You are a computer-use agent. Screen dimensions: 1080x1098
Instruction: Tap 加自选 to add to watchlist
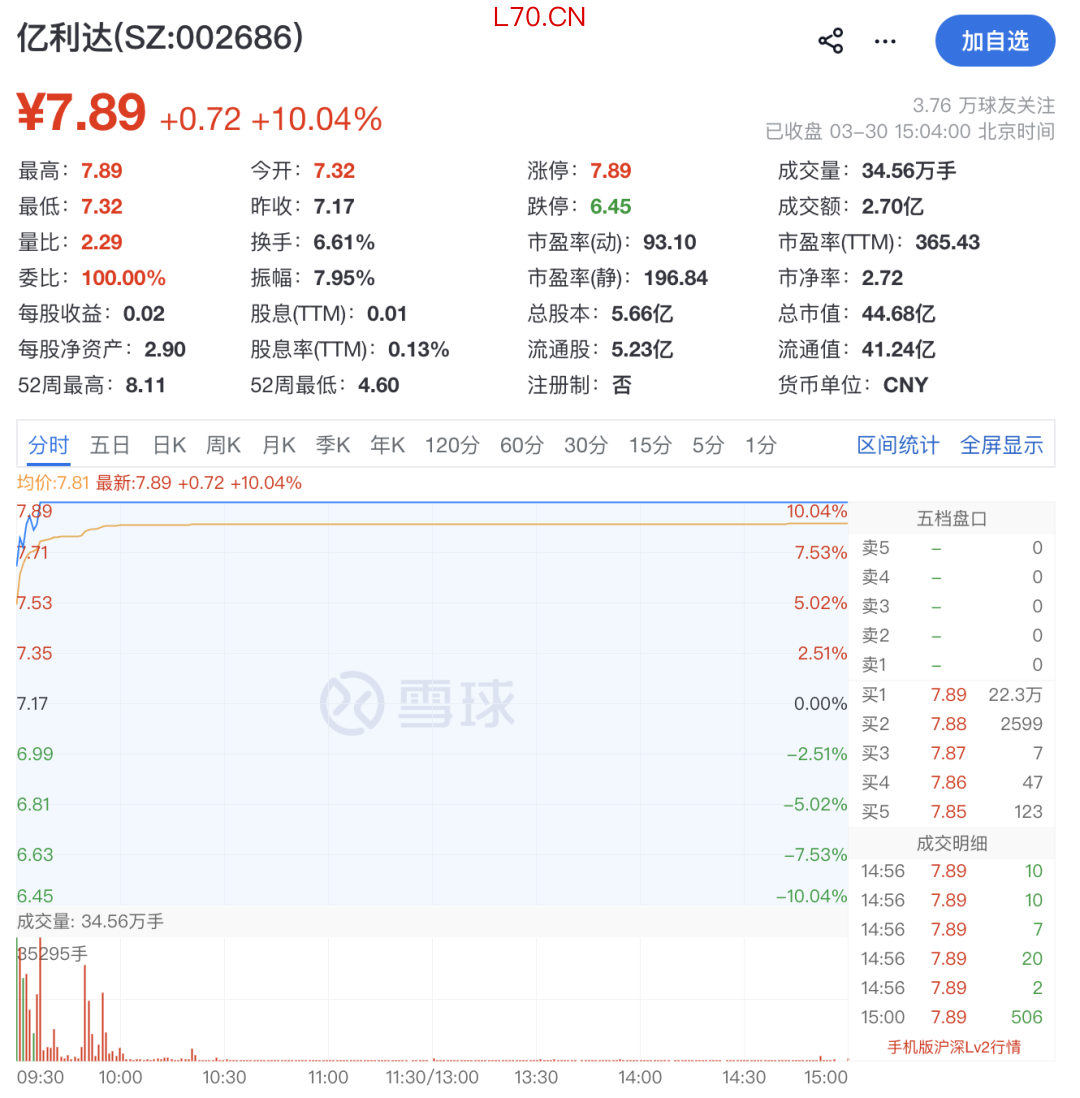(x=994, y=41)
